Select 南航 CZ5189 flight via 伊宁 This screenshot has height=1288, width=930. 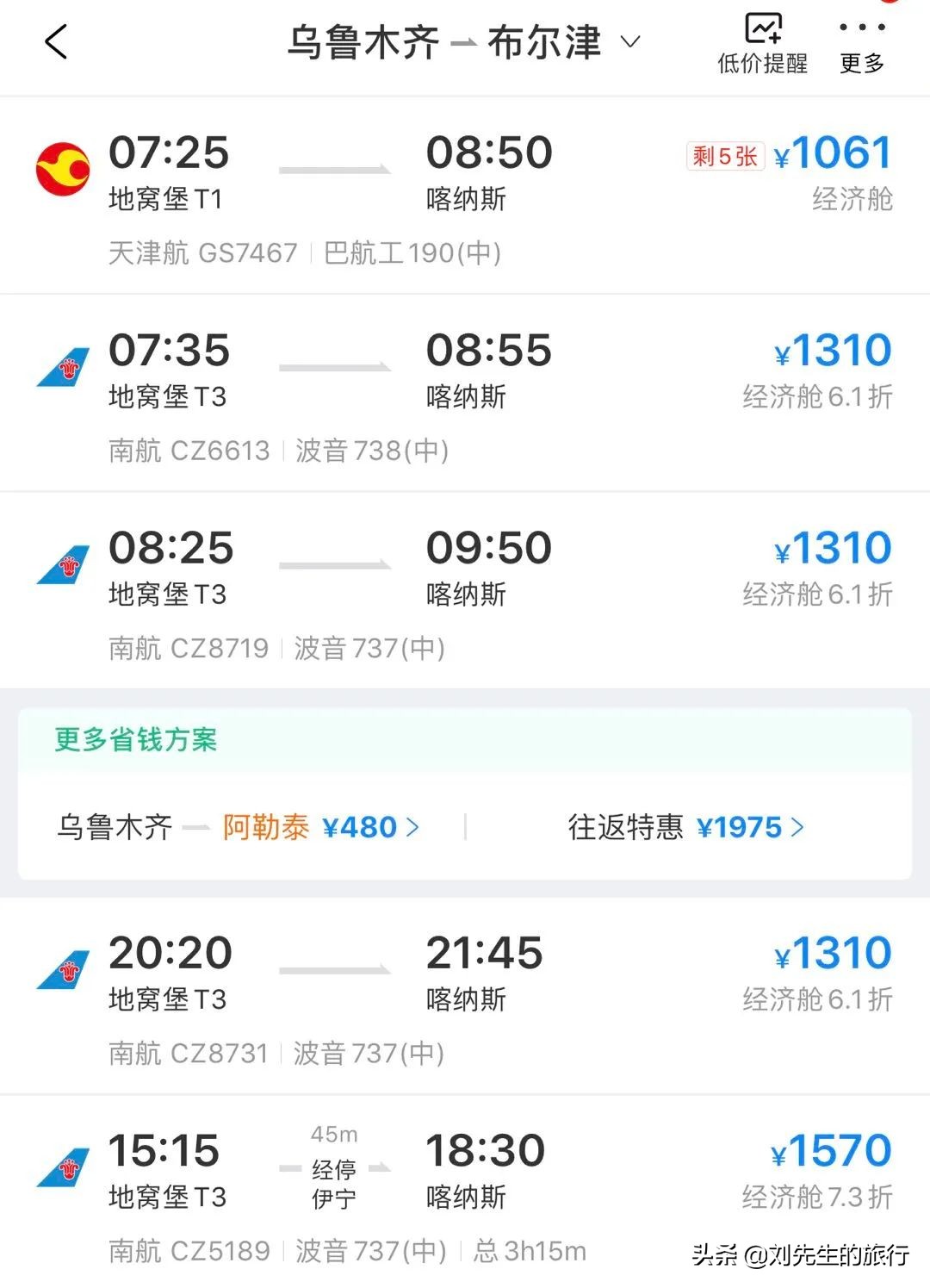[465, 1193]
